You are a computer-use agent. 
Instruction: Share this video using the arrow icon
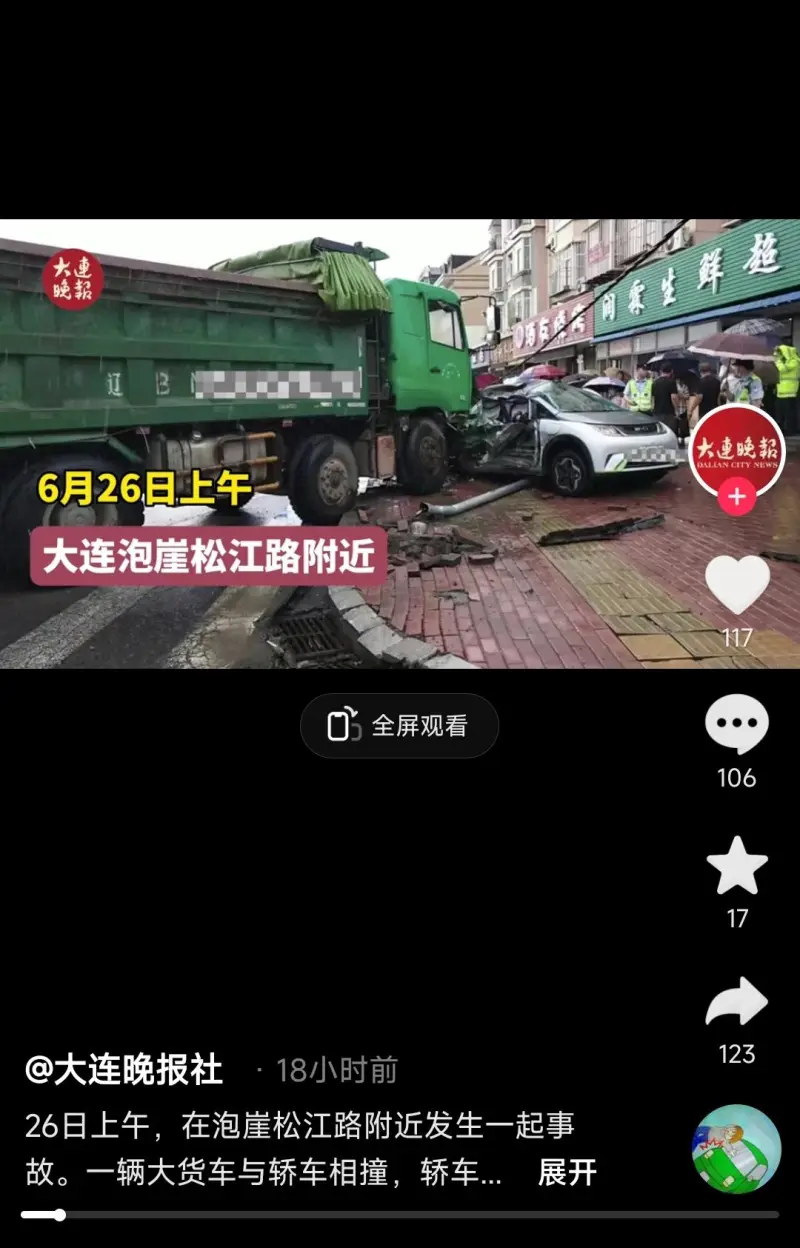pyautogui.click(x=737, y=1002)
